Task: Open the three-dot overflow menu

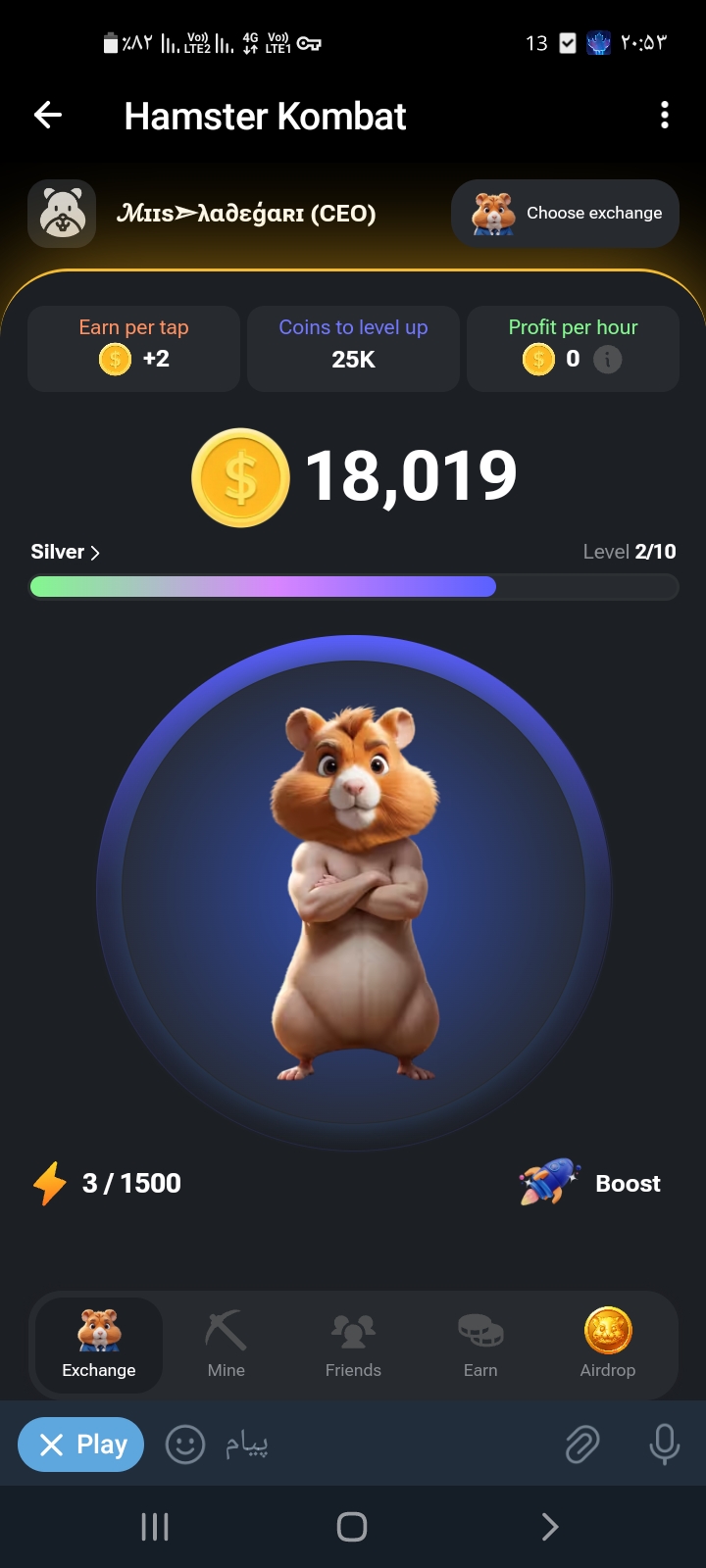Action: 665,116
